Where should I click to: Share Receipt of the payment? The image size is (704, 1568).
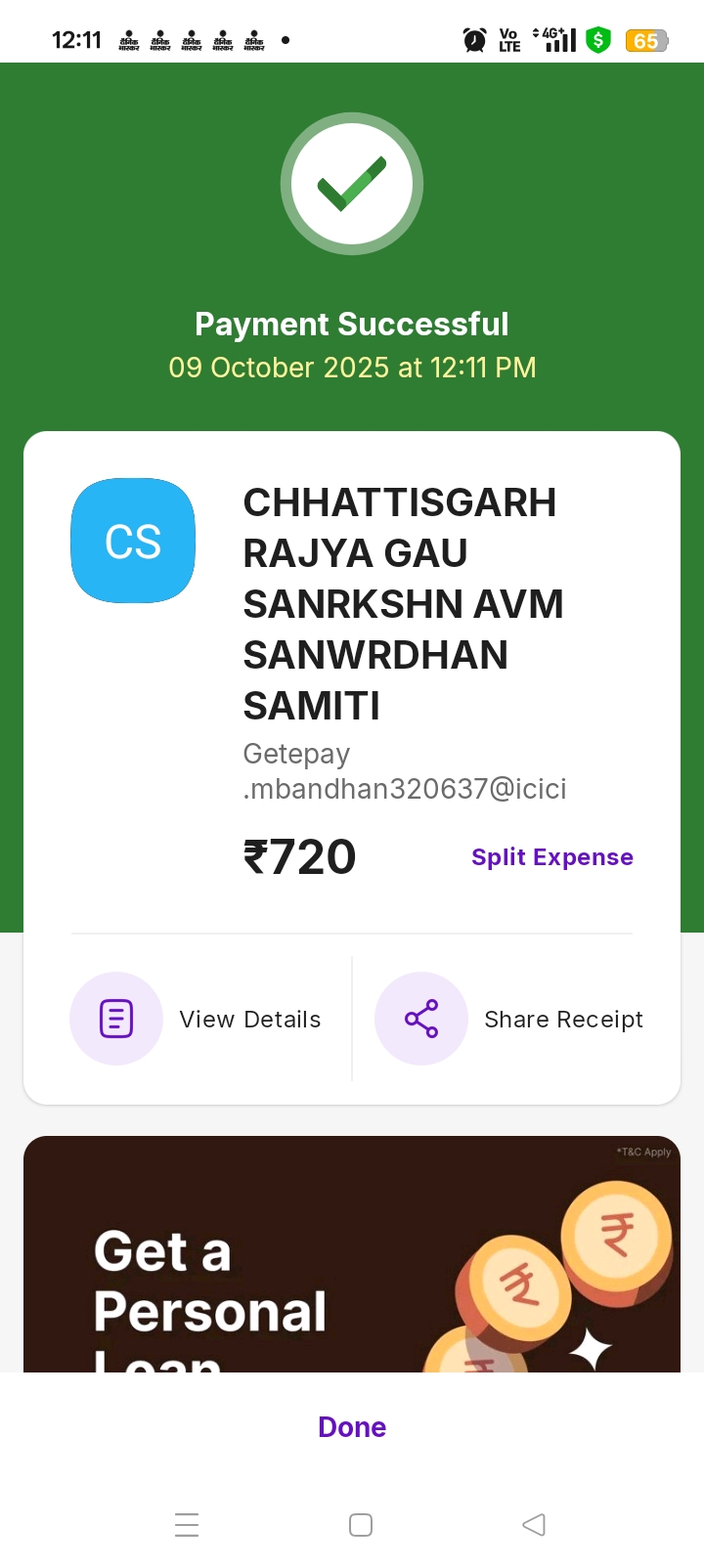509,1019
